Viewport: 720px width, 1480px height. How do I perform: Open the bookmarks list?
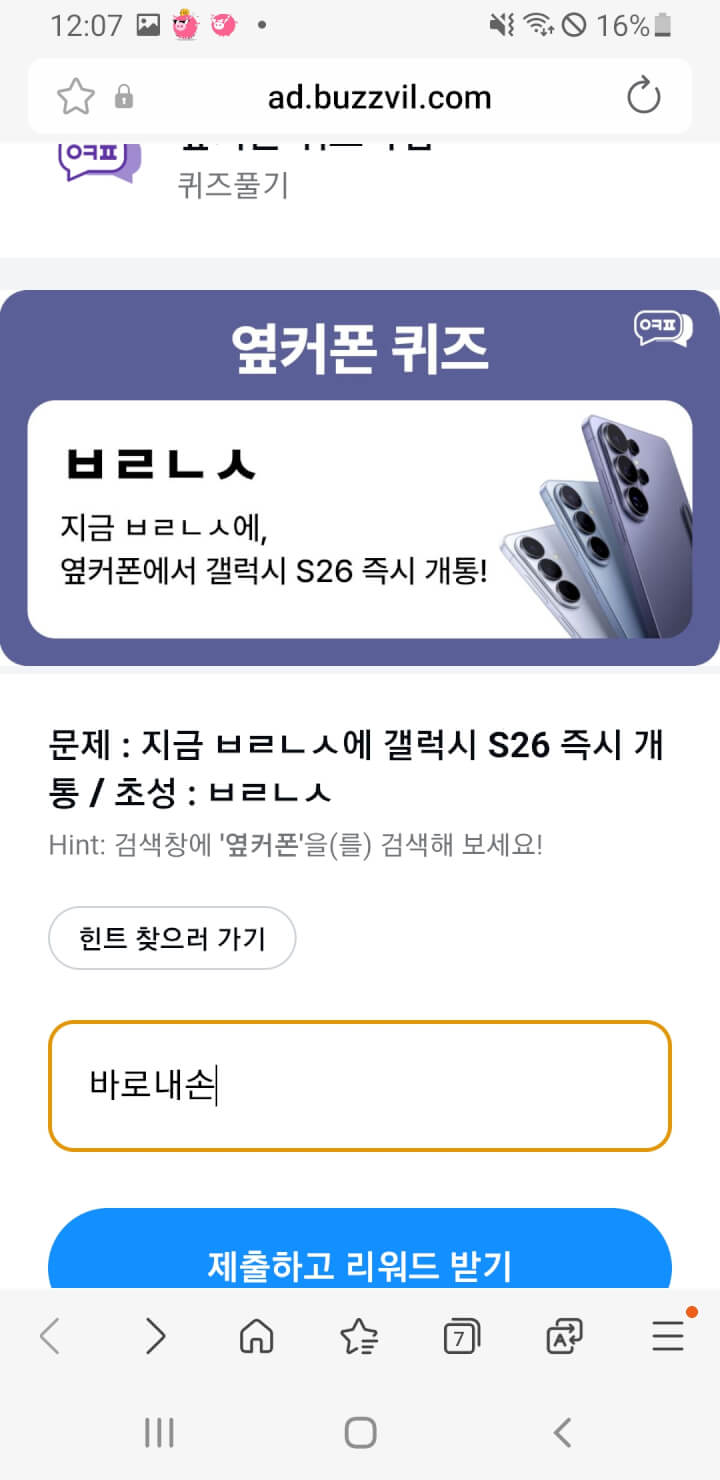pos(359,1336)
